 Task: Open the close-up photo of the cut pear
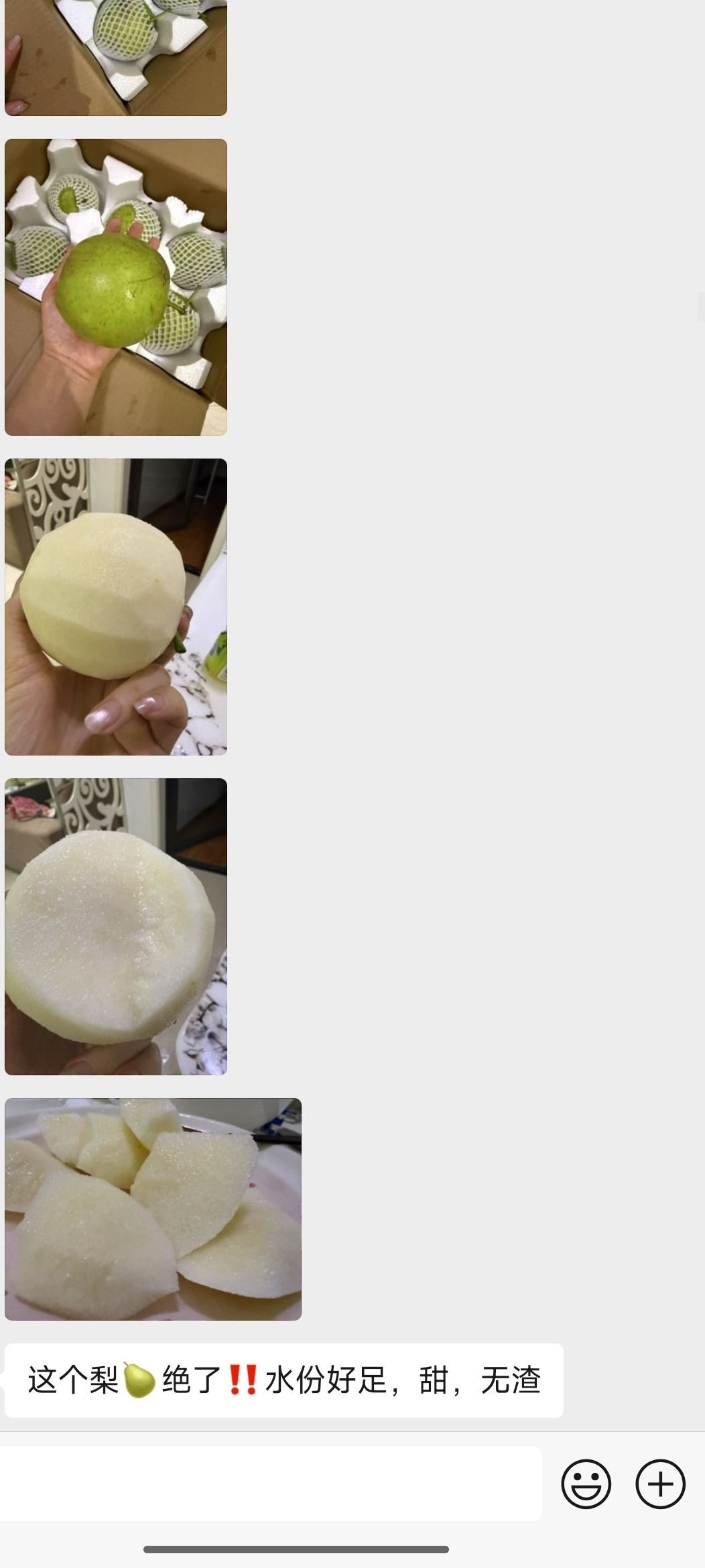point(116,926)
